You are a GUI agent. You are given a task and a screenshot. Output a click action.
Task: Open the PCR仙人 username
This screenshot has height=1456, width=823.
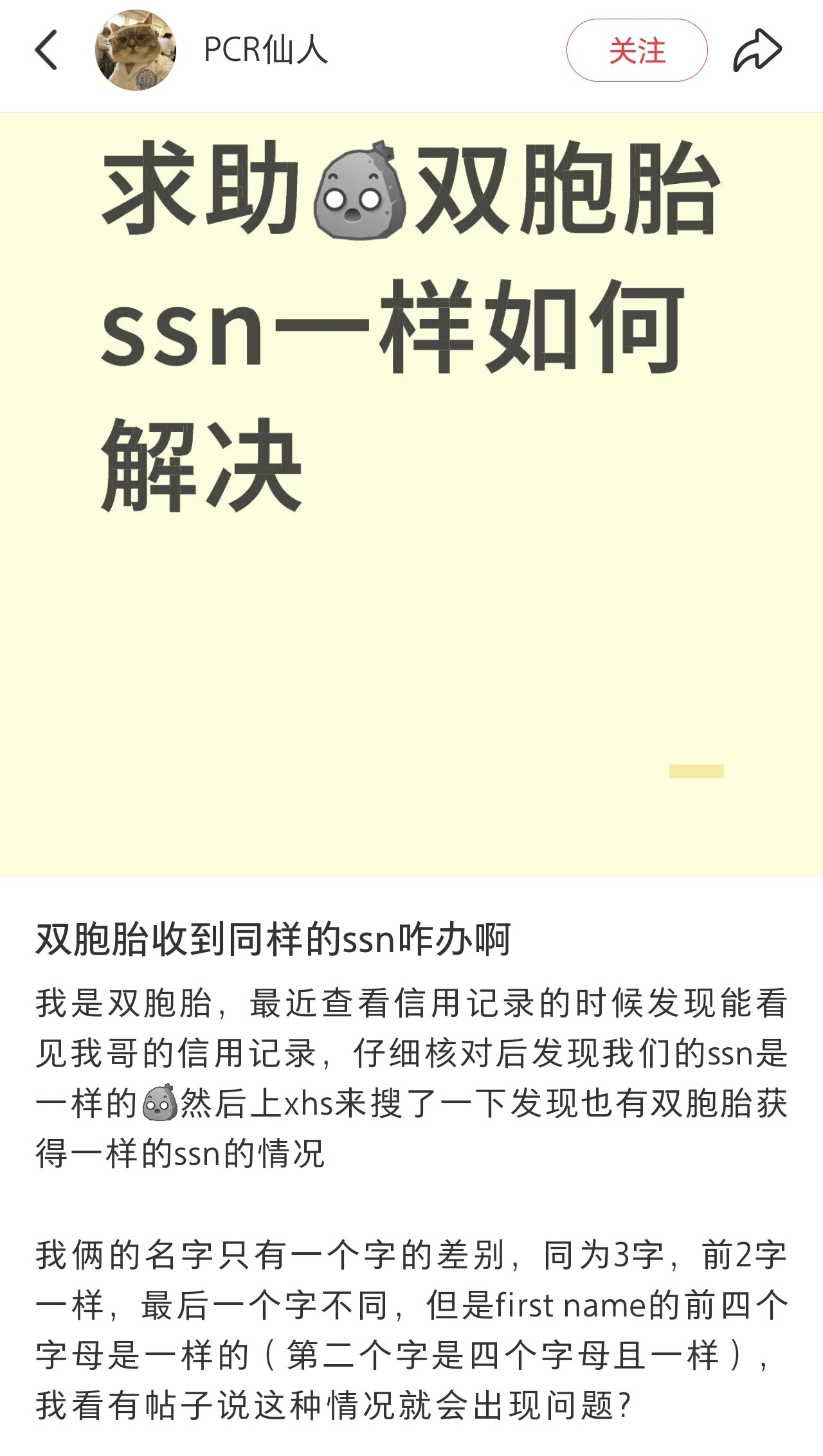266,50
